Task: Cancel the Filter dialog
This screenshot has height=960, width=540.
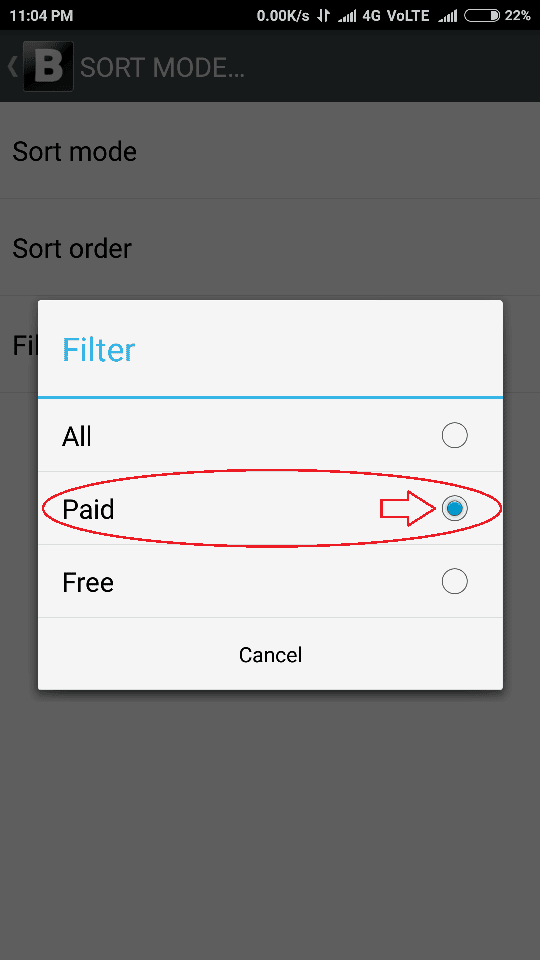Action: [x=270, y=654]
